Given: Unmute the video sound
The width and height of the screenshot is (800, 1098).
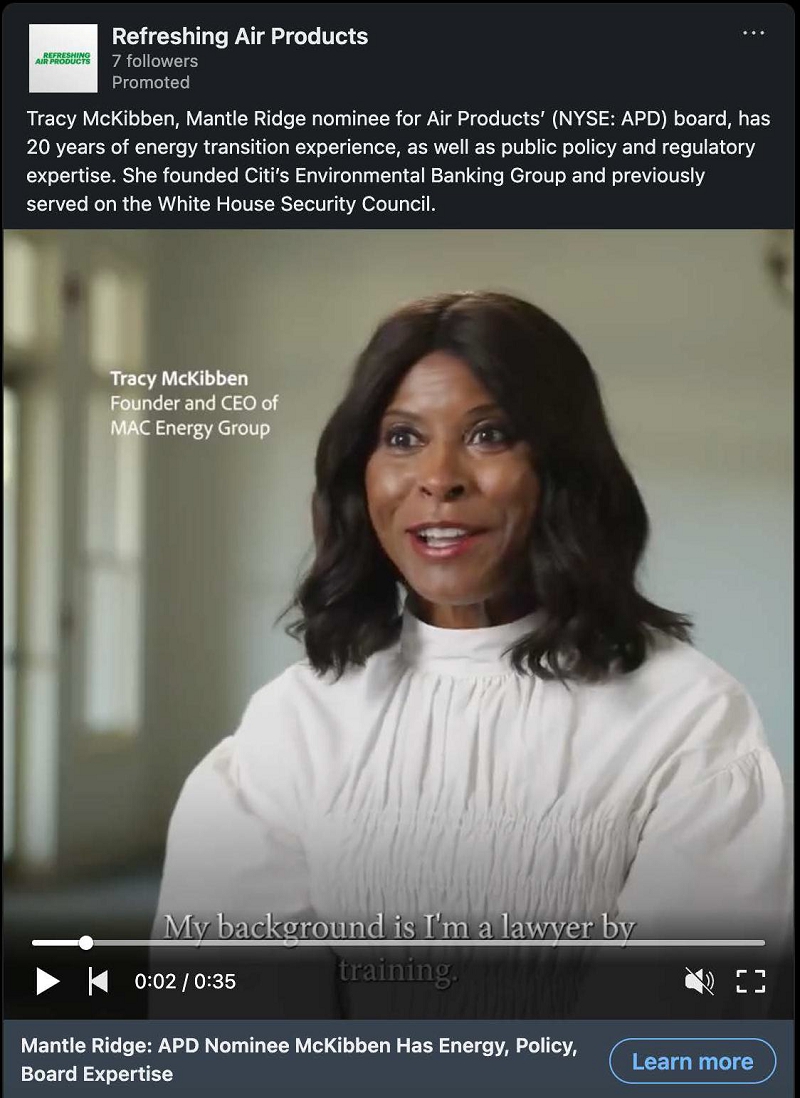Looking at the screenshot, I should tap(699, 981).
